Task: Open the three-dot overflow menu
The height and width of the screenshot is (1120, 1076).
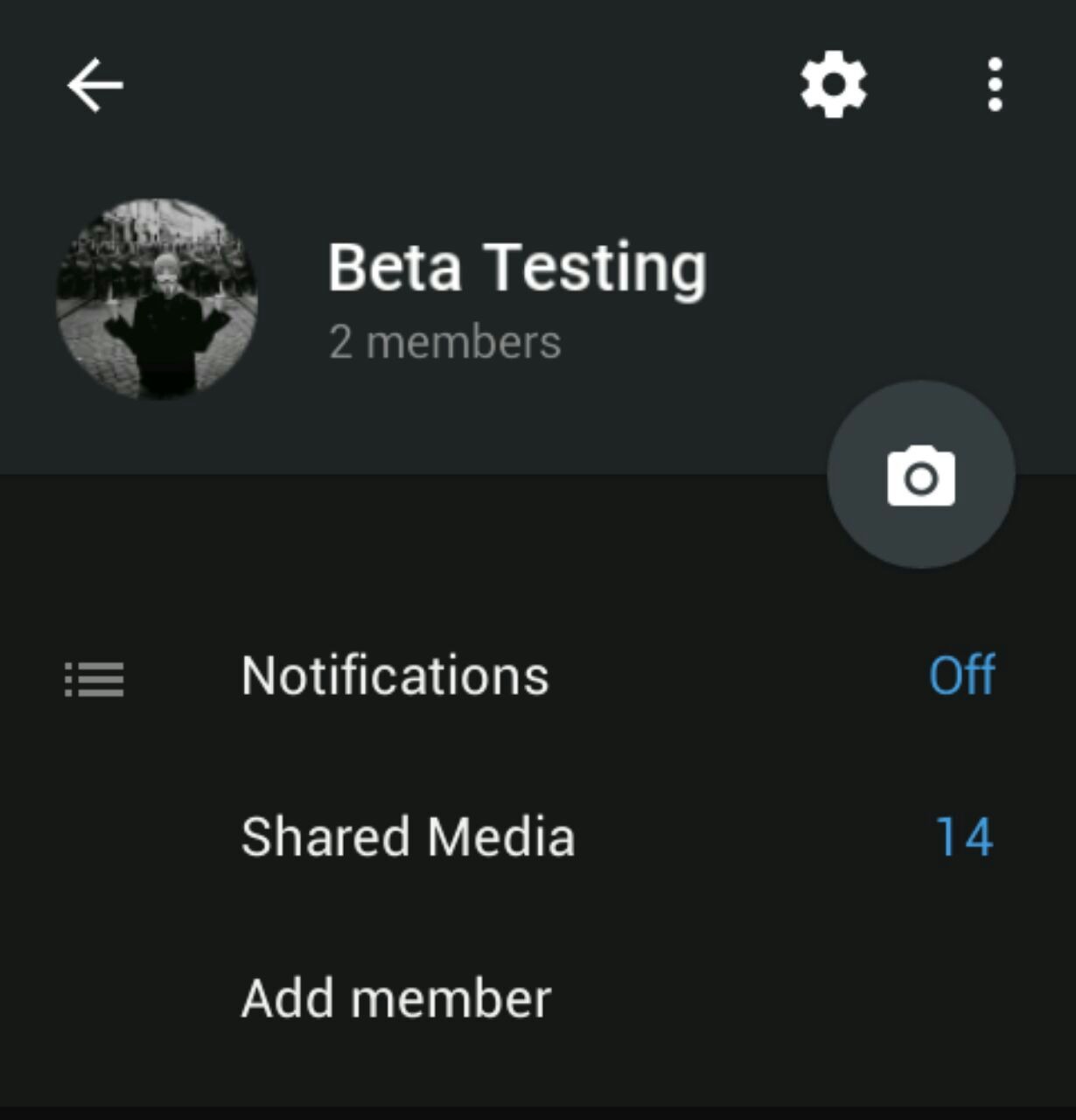Action: pos(995,85)
